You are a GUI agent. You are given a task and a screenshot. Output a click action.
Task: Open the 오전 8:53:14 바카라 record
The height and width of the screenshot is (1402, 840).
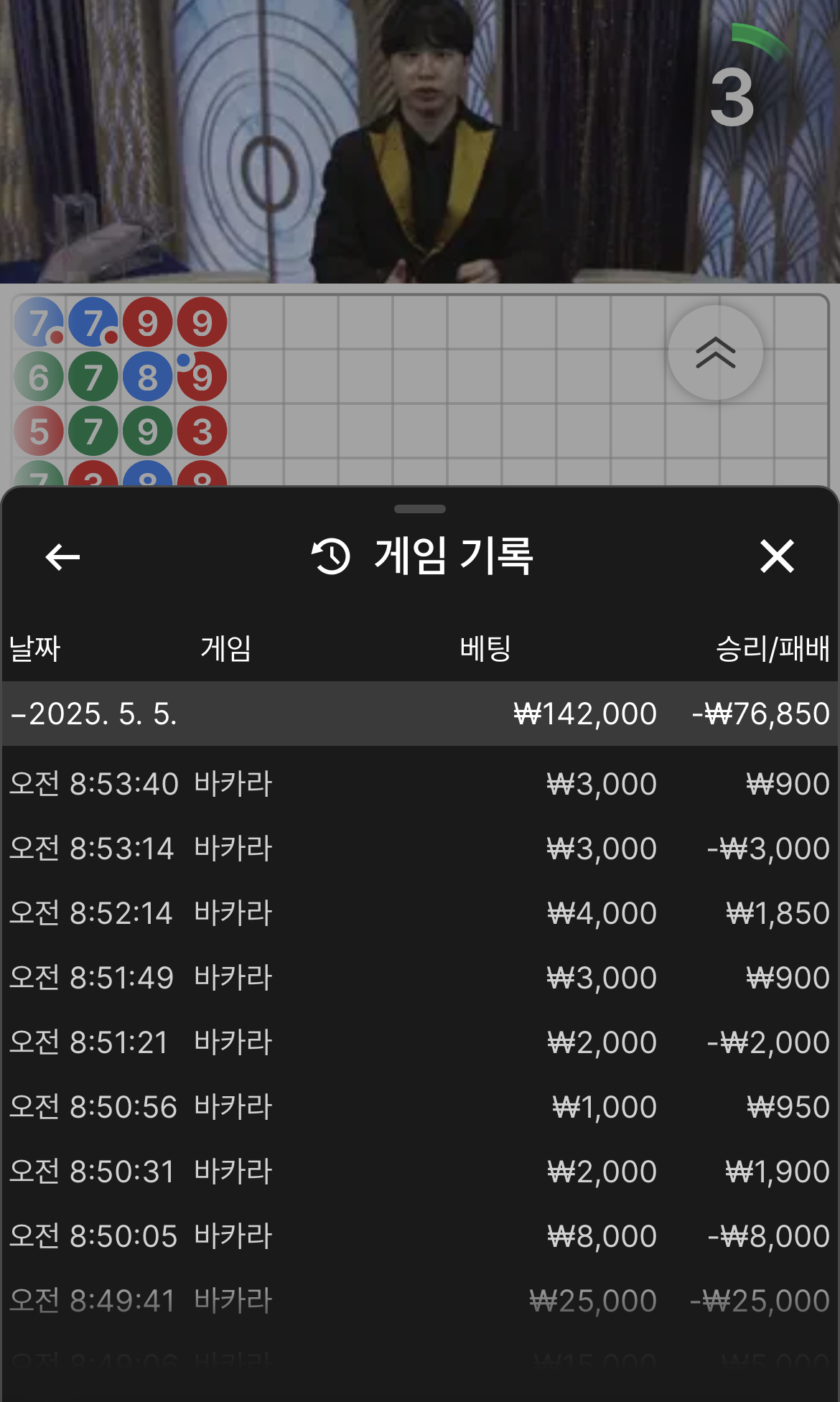click(420, 848)
